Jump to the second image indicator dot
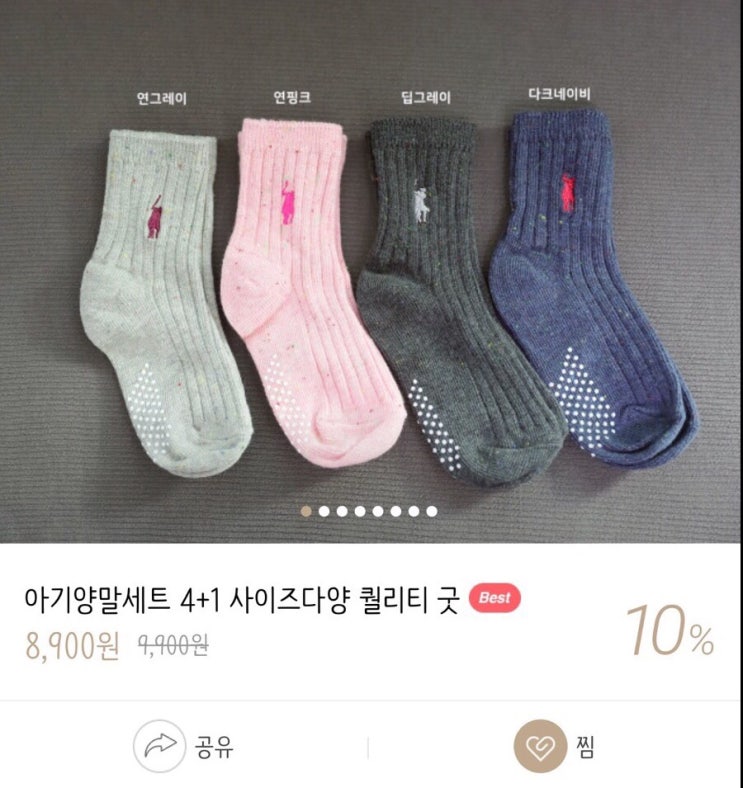Image resolution: width=743 pixels, height=788 pixels. [x=324, y=511]
